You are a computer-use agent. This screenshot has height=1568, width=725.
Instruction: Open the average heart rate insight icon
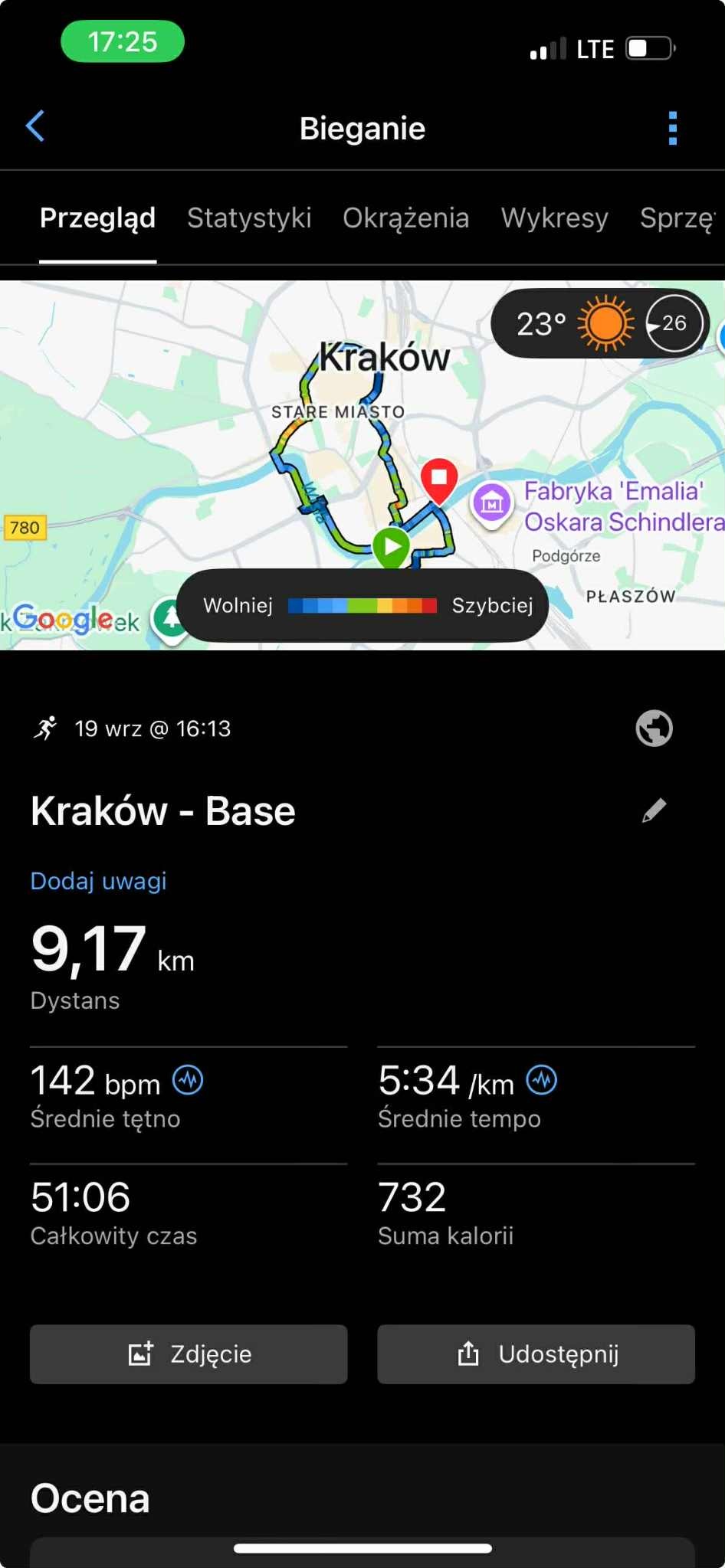click(188, 1081)
